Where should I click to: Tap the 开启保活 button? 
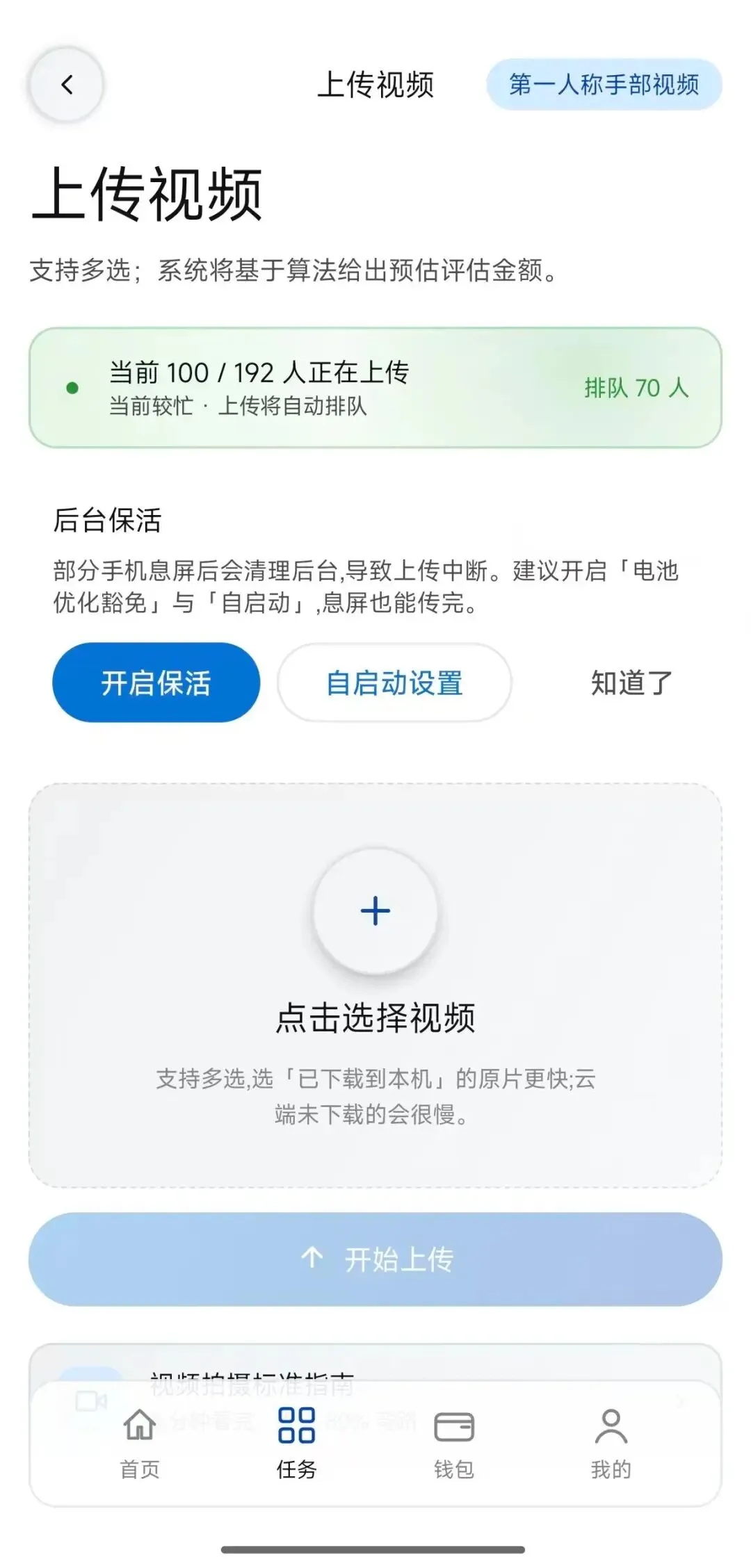[156, 683]
